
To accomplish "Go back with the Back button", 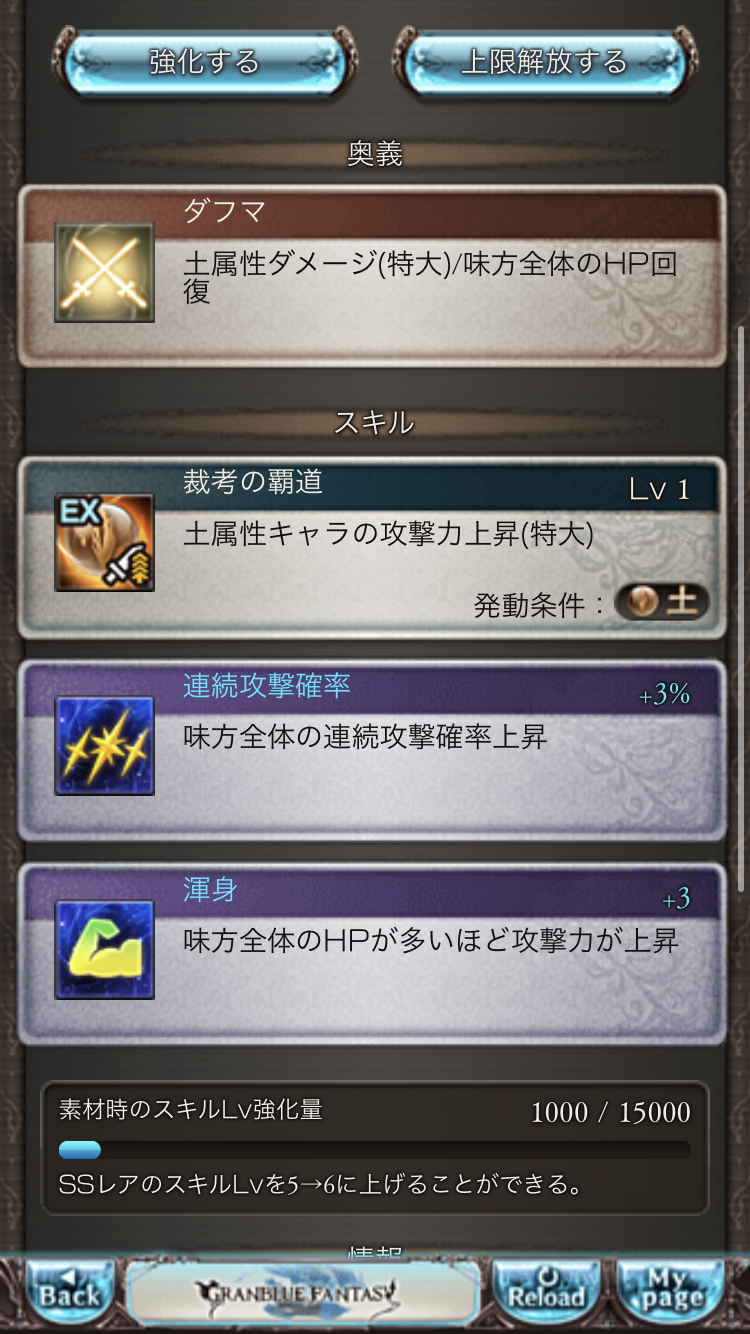I will pyautogui.click(x=68, y=1295).
